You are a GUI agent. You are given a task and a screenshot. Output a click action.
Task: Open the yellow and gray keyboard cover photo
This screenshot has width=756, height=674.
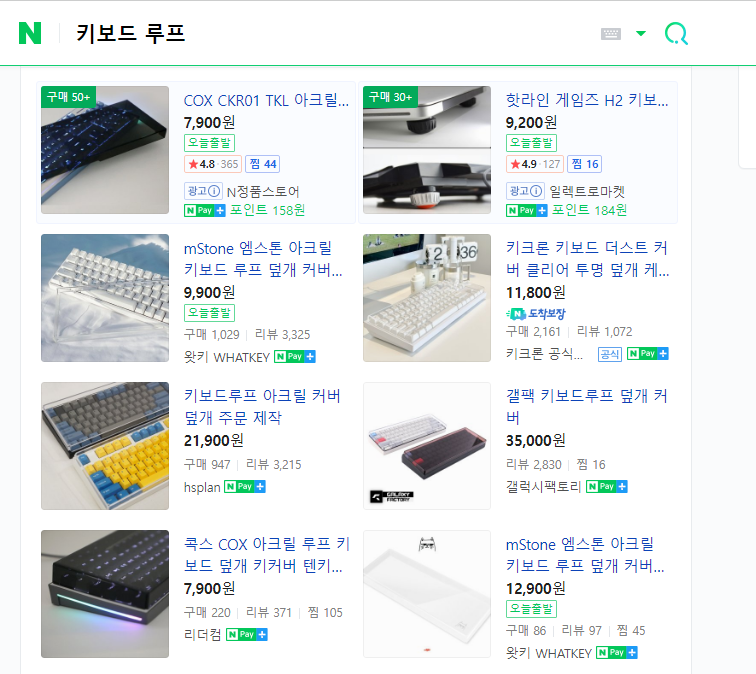pyautogui.click(x=105, y=446)
